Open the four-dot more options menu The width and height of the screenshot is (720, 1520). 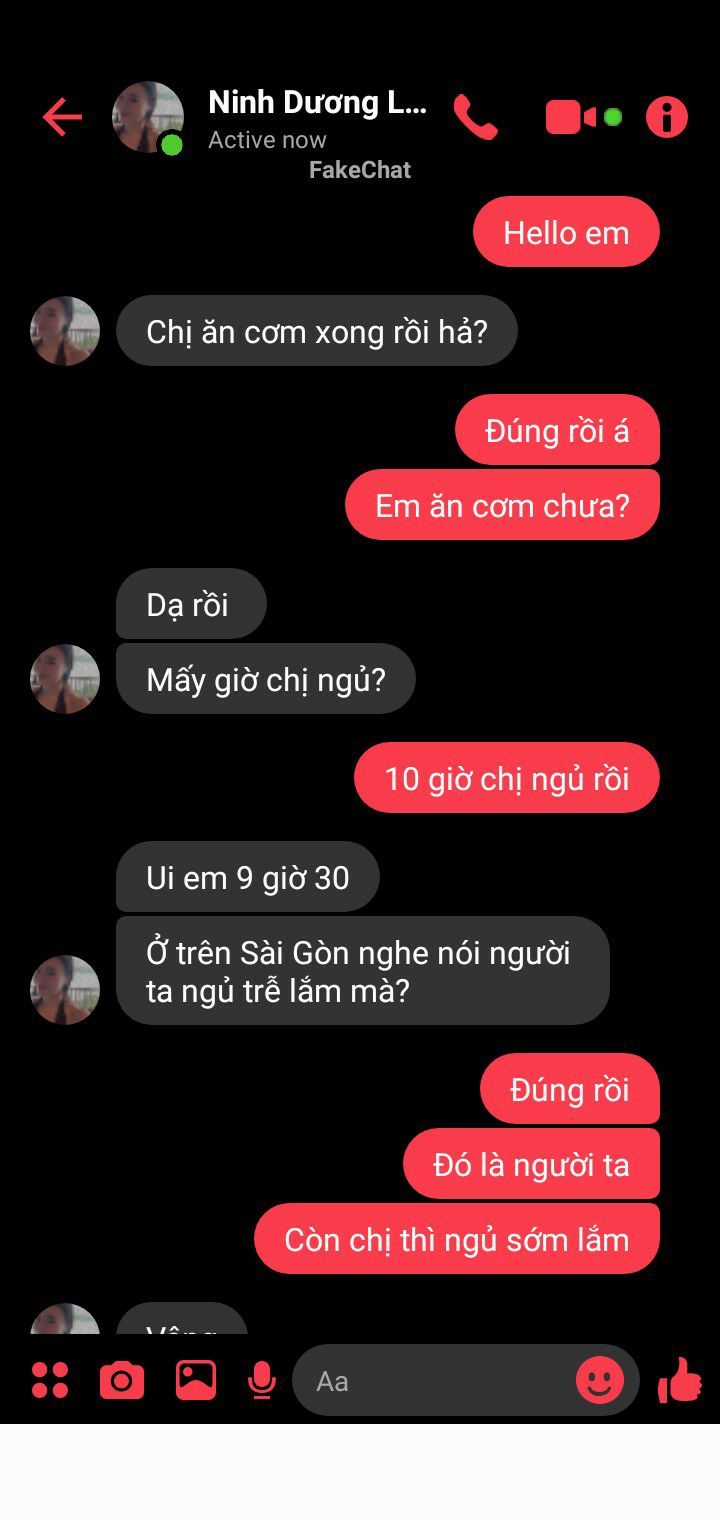(x=50, y=1380)
